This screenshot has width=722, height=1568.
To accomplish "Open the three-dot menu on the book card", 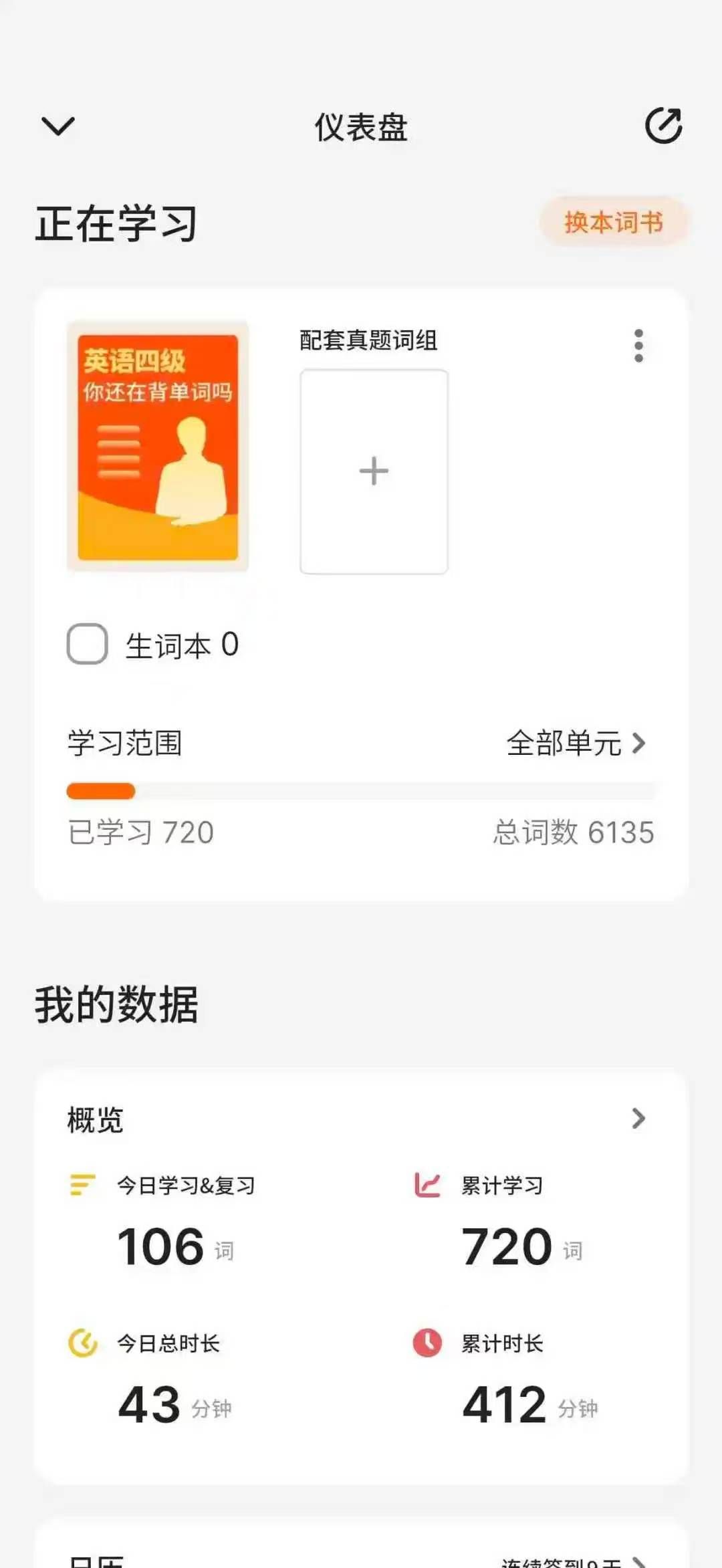I will tap(638, 346).
